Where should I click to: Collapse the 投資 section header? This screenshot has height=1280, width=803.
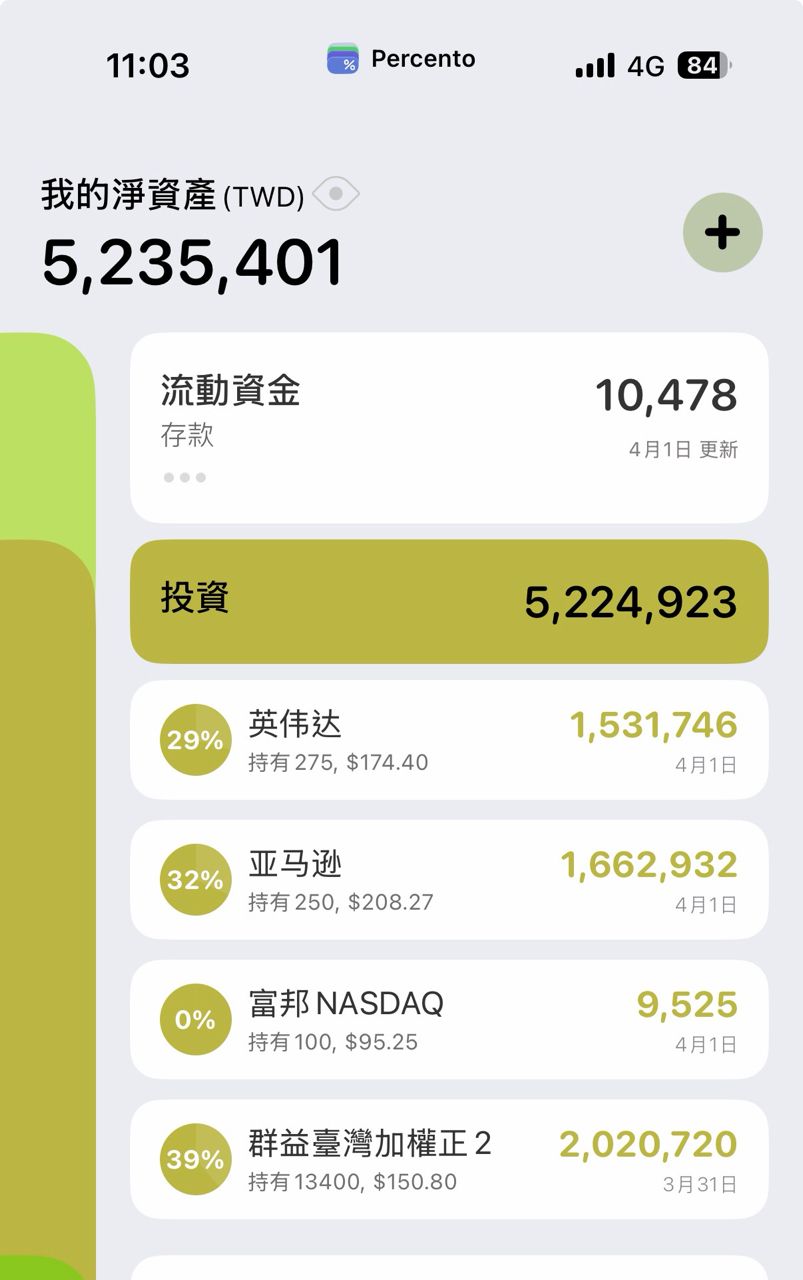tap(449, 601)
